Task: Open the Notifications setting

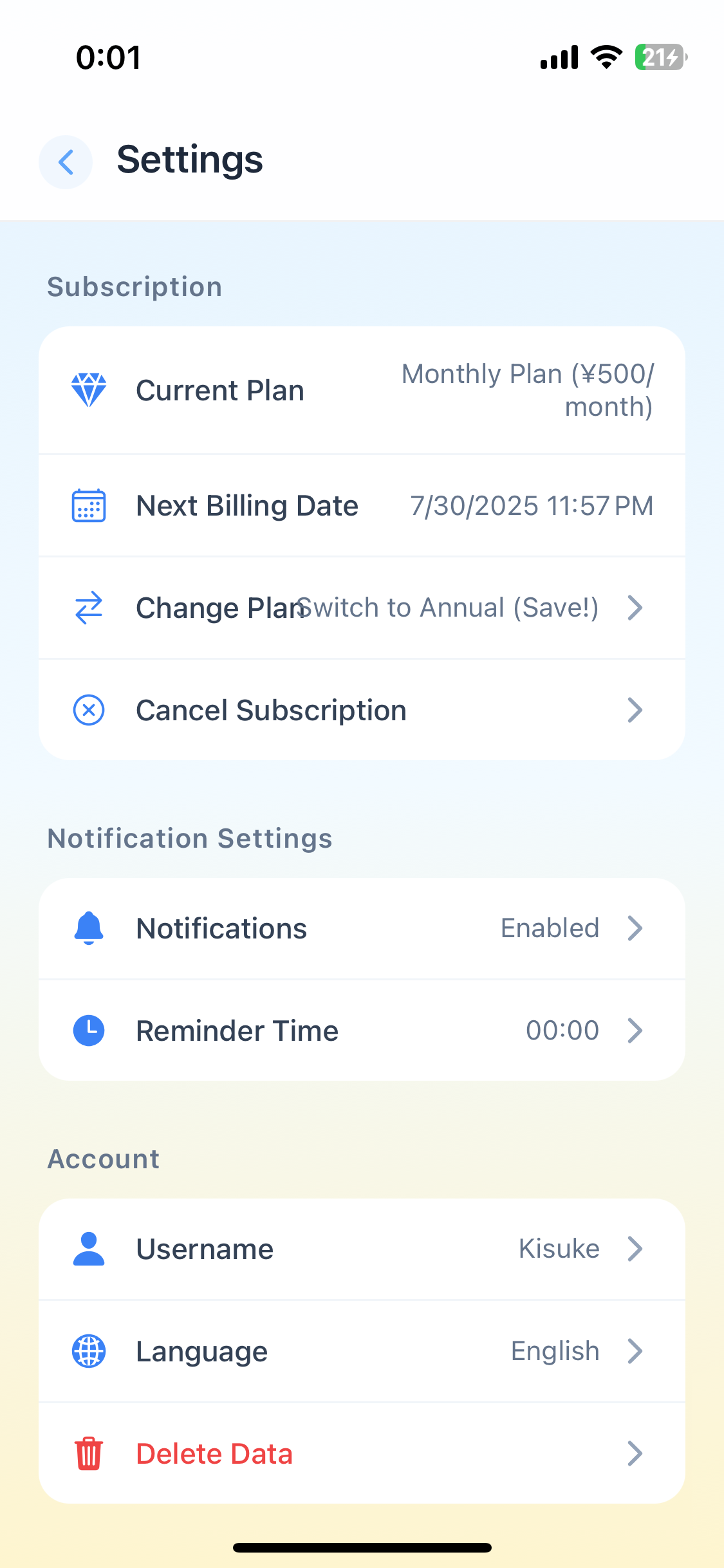Action: (x=362, y=929)
